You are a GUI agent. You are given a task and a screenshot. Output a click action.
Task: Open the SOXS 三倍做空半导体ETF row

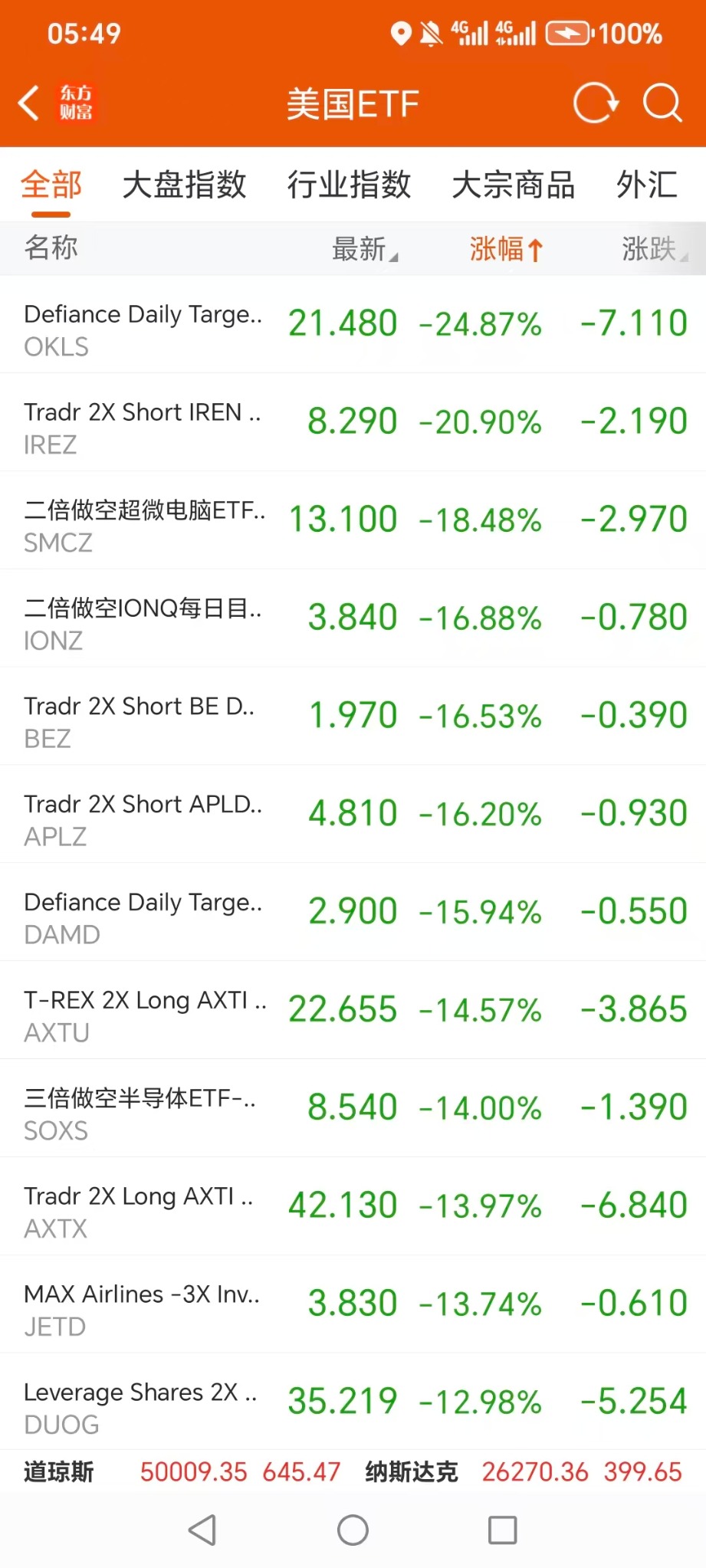click(x=353, y=1108)
